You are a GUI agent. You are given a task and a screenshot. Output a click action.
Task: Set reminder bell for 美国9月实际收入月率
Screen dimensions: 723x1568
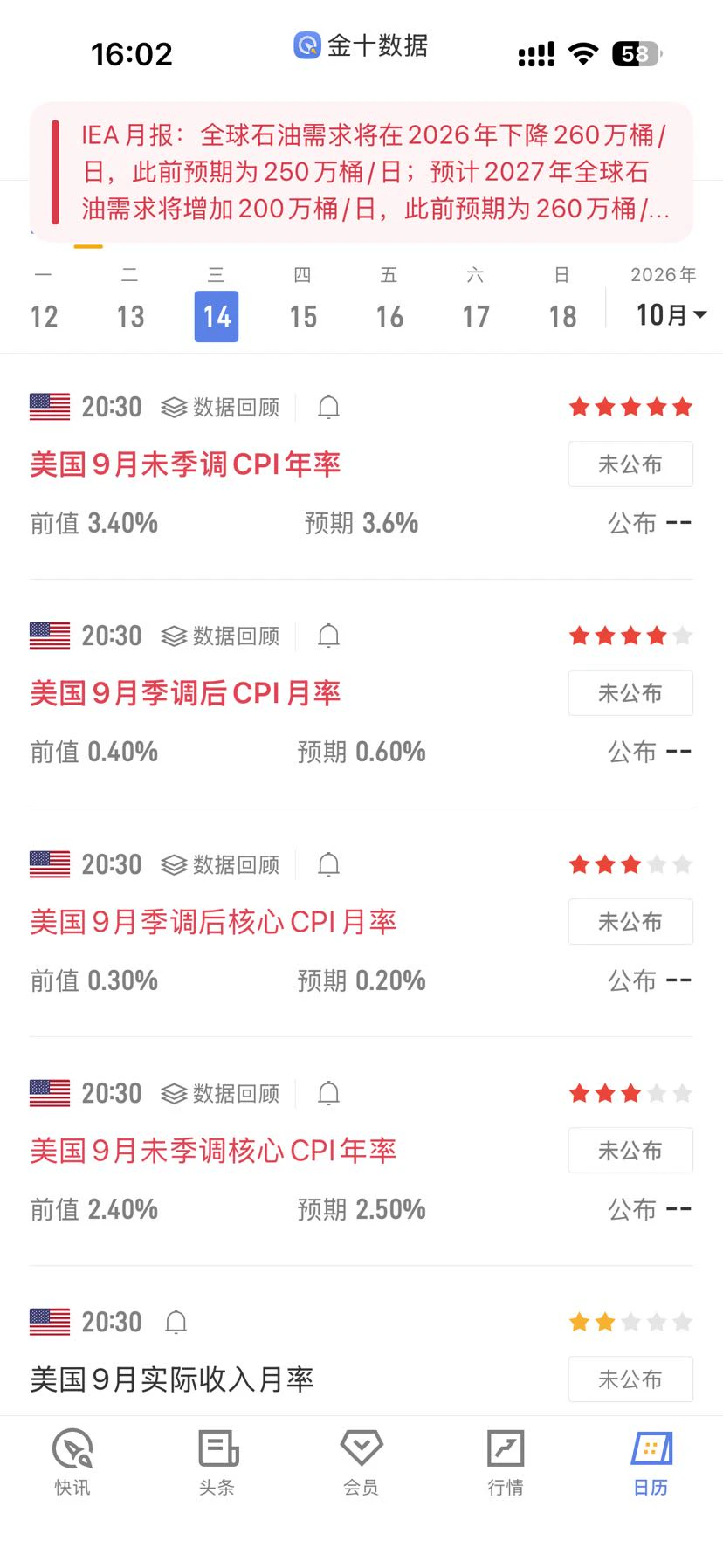coord(176,1322)
